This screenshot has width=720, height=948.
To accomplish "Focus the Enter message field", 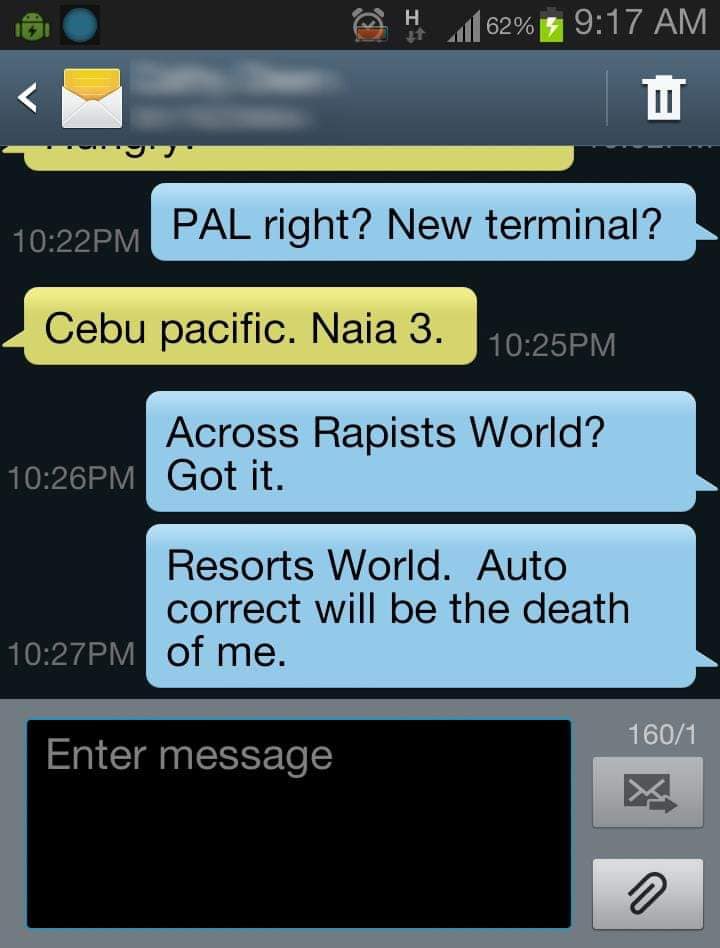I will click(x=298, y=822).
